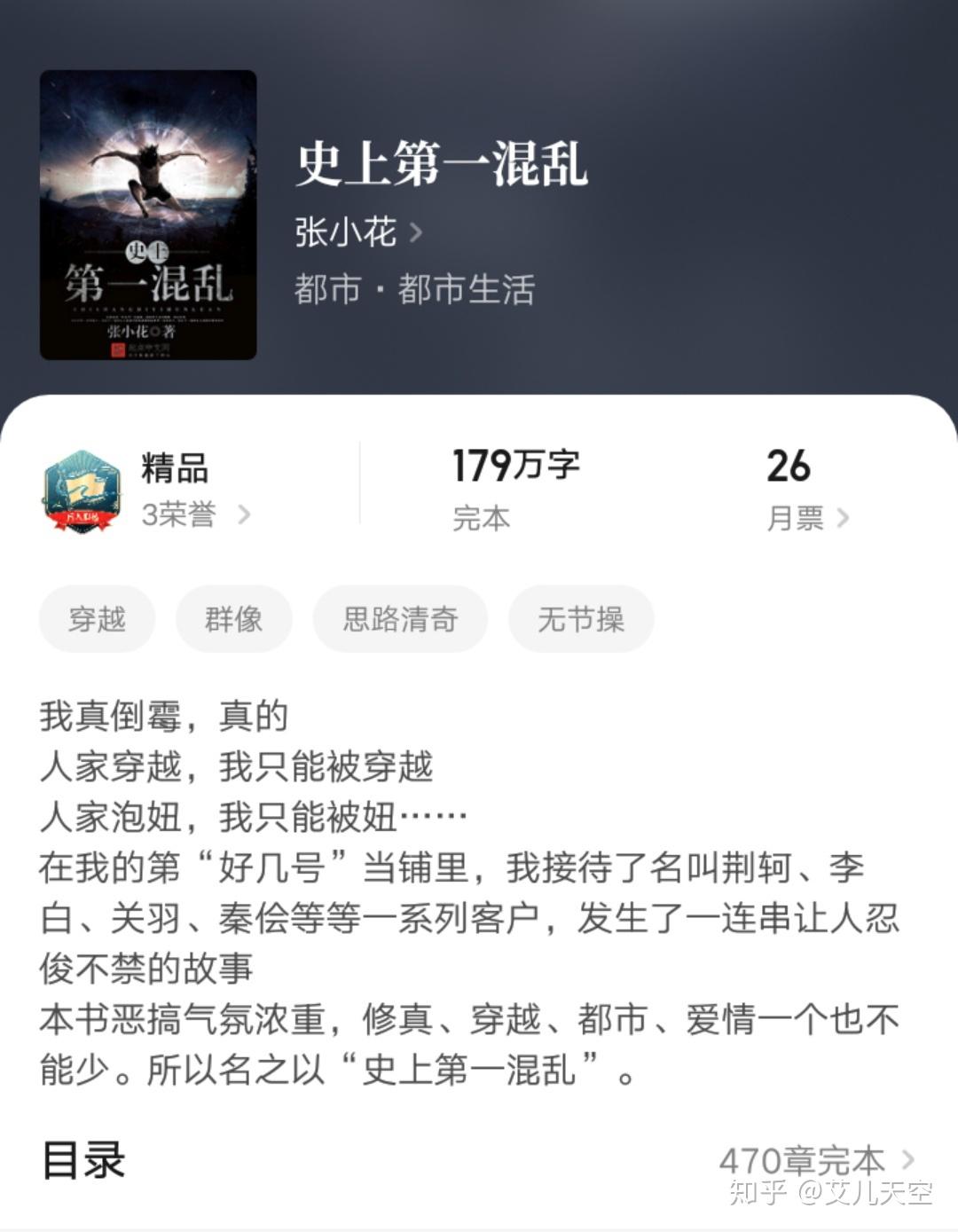Screen dimensions: 958x1232
Task: Open the 月票 monthly ticket page
Action: point(806,517)
